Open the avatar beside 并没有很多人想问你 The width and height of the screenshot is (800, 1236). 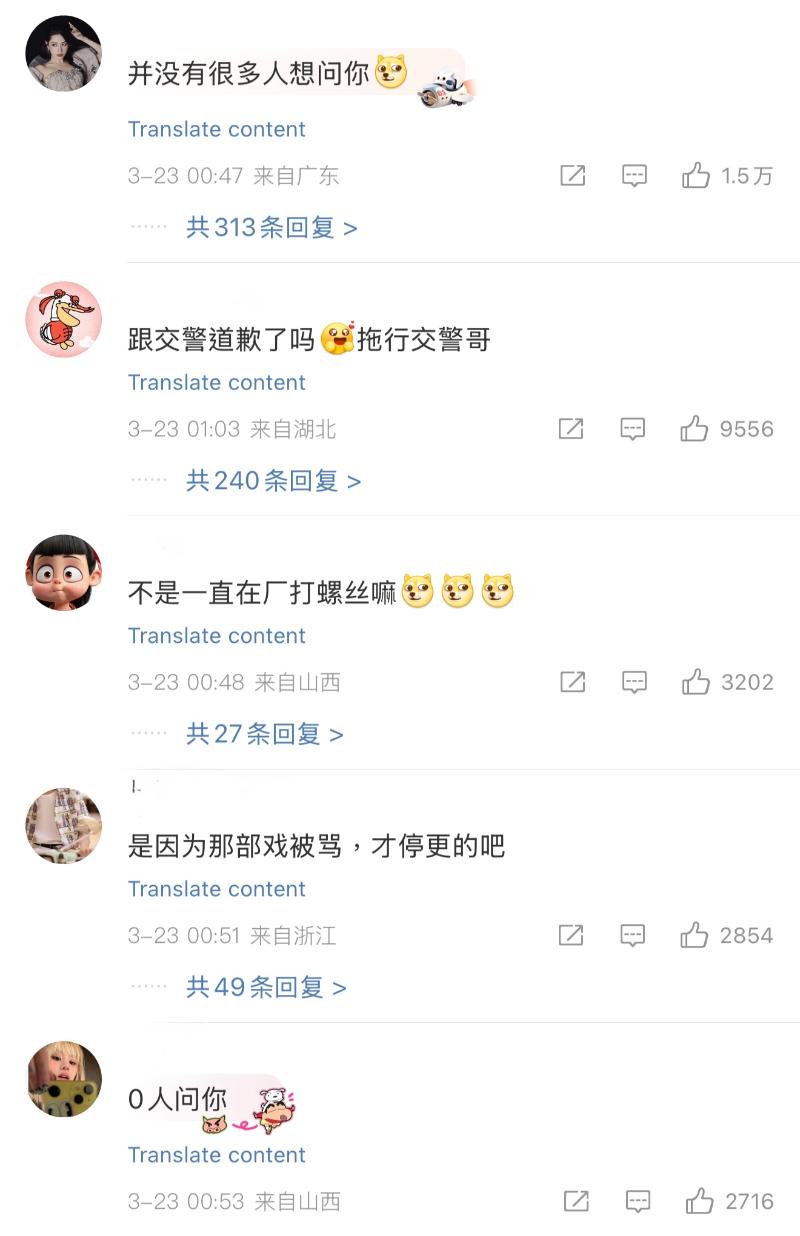click(x=63, y=54)
